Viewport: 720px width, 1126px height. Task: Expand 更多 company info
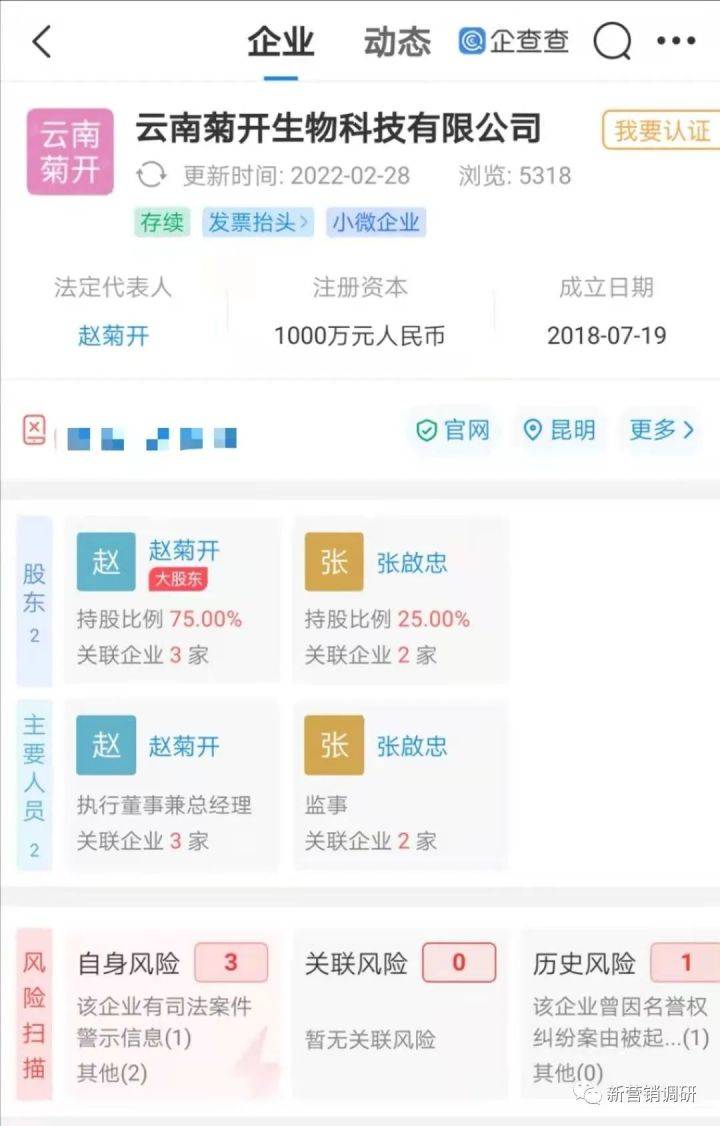(x=661, y=430)
